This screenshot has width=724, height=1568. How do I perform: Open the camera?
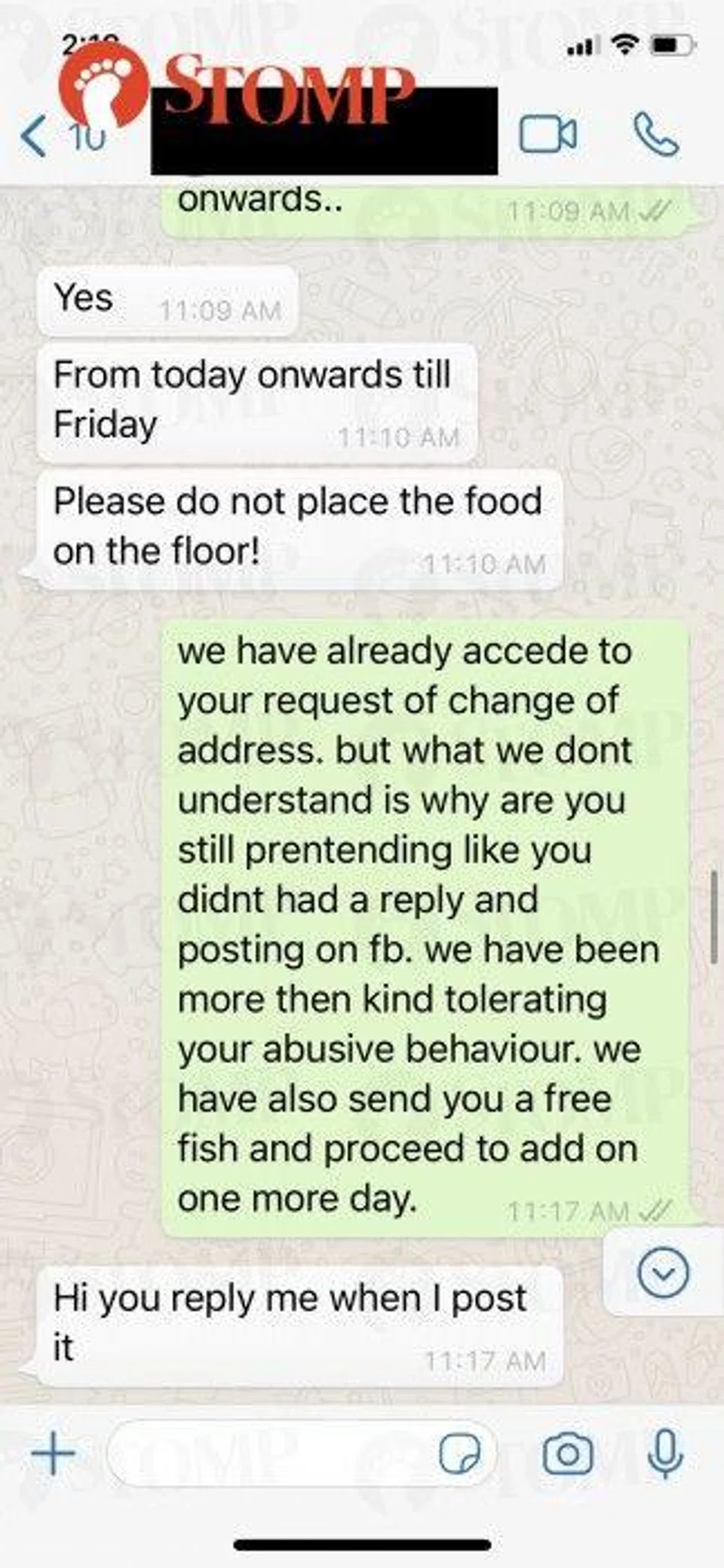pos(568,1453)
